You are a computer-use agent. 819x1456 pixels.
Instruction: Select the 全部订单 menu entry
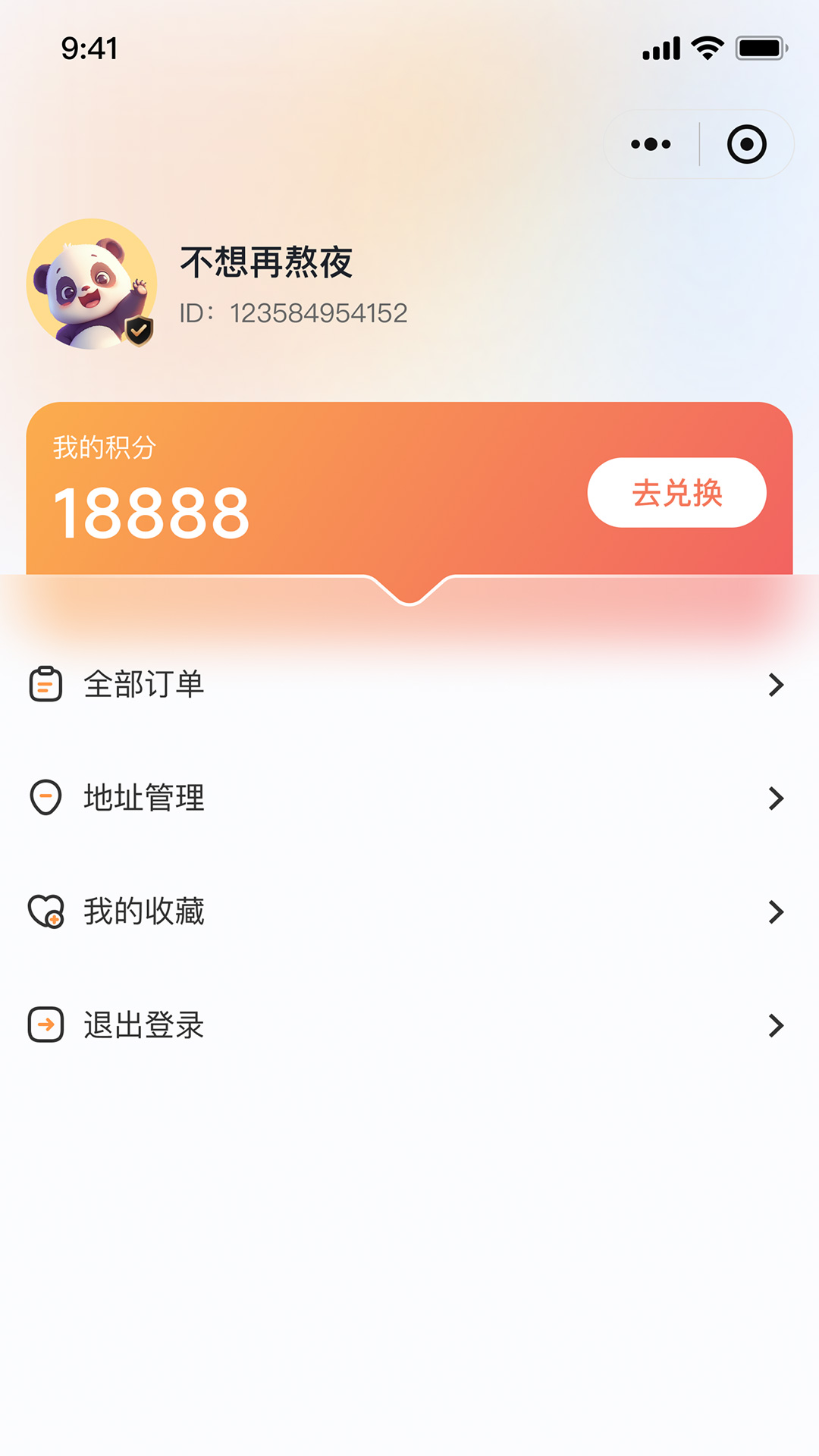pyautogui.click(x=144, y=685)
